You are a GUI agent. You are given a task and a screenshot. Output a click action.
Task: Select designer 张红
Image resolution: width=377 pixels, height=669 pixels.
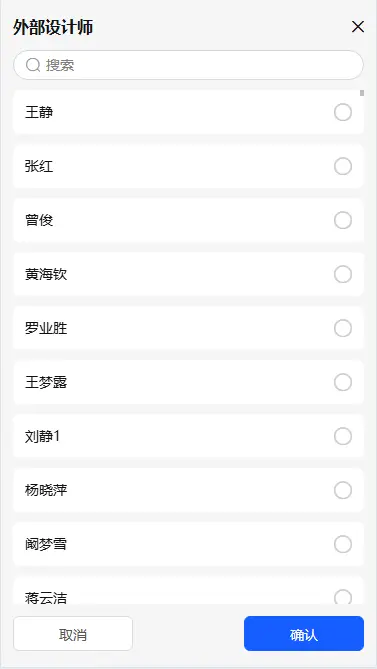188,166
